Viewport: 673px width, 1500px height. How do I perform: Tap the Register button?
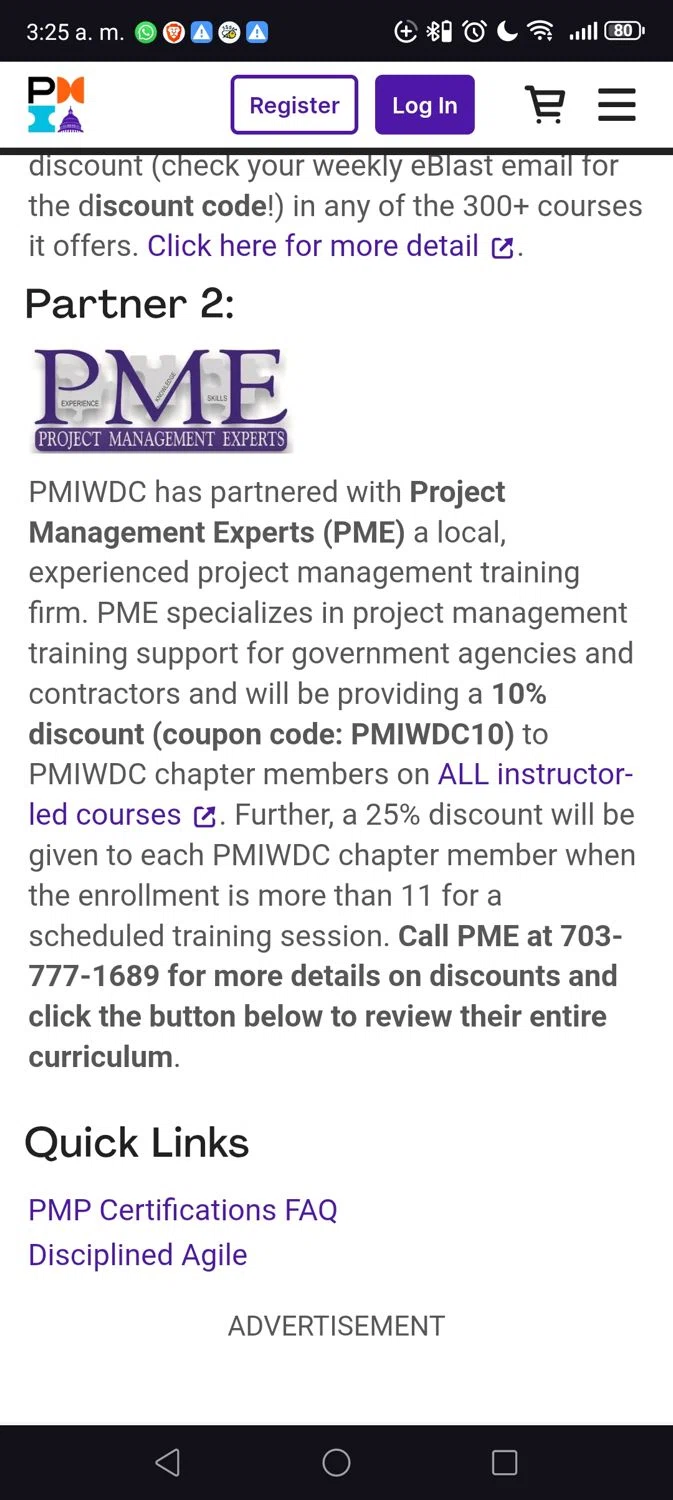click(x=294, y=105)
